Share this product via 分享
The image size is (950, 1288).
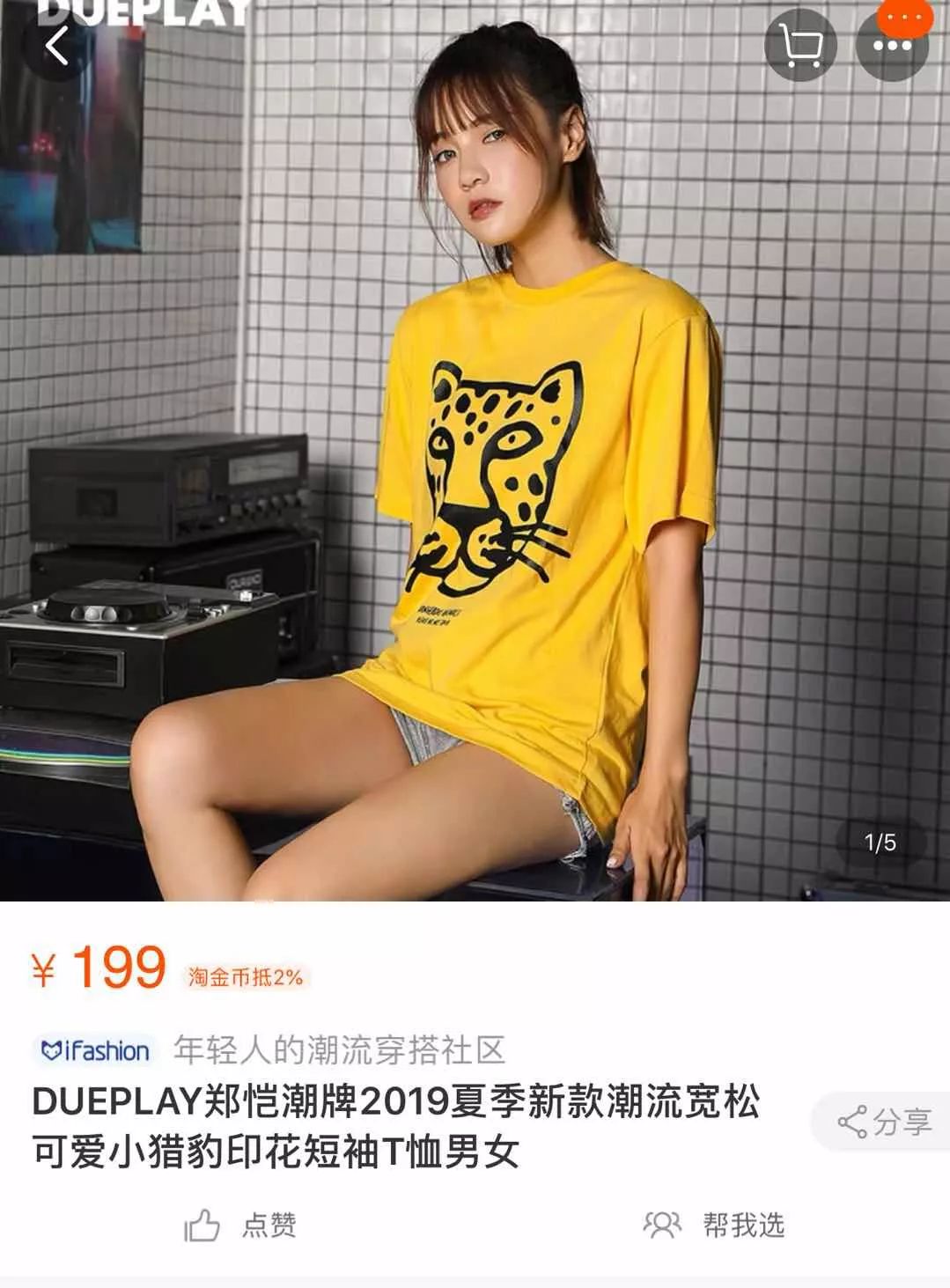[883, 1122]
